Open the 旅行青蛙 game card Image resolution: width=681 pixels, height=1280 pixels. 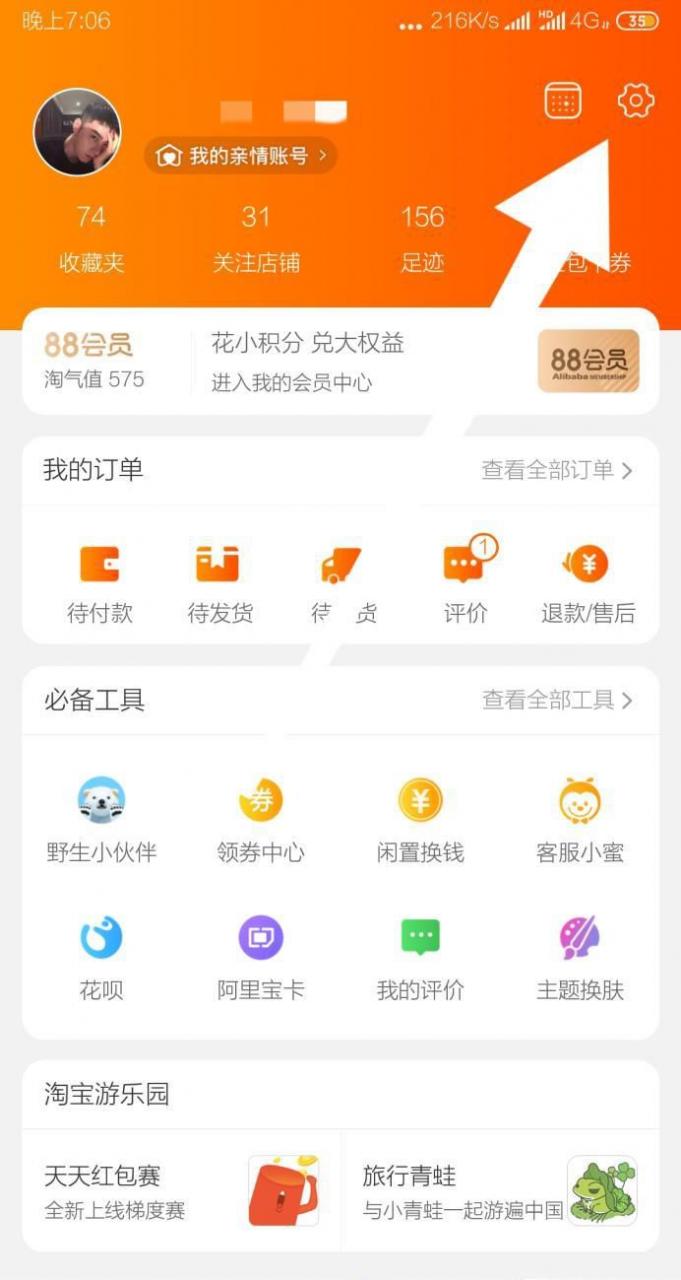pyautogui.click(x=500, y=1191)
